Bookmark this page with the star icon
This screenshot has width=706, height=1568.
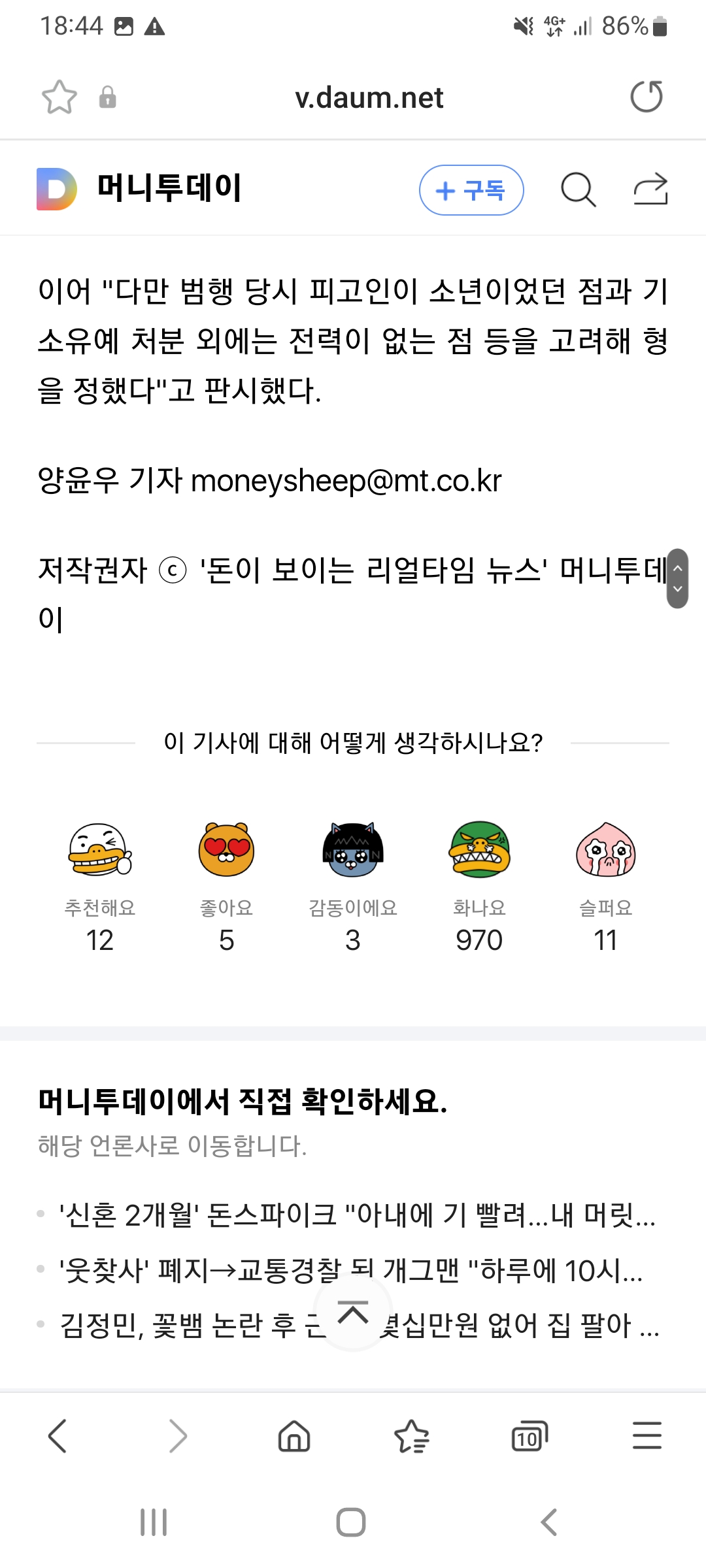(x=59, y=97)
